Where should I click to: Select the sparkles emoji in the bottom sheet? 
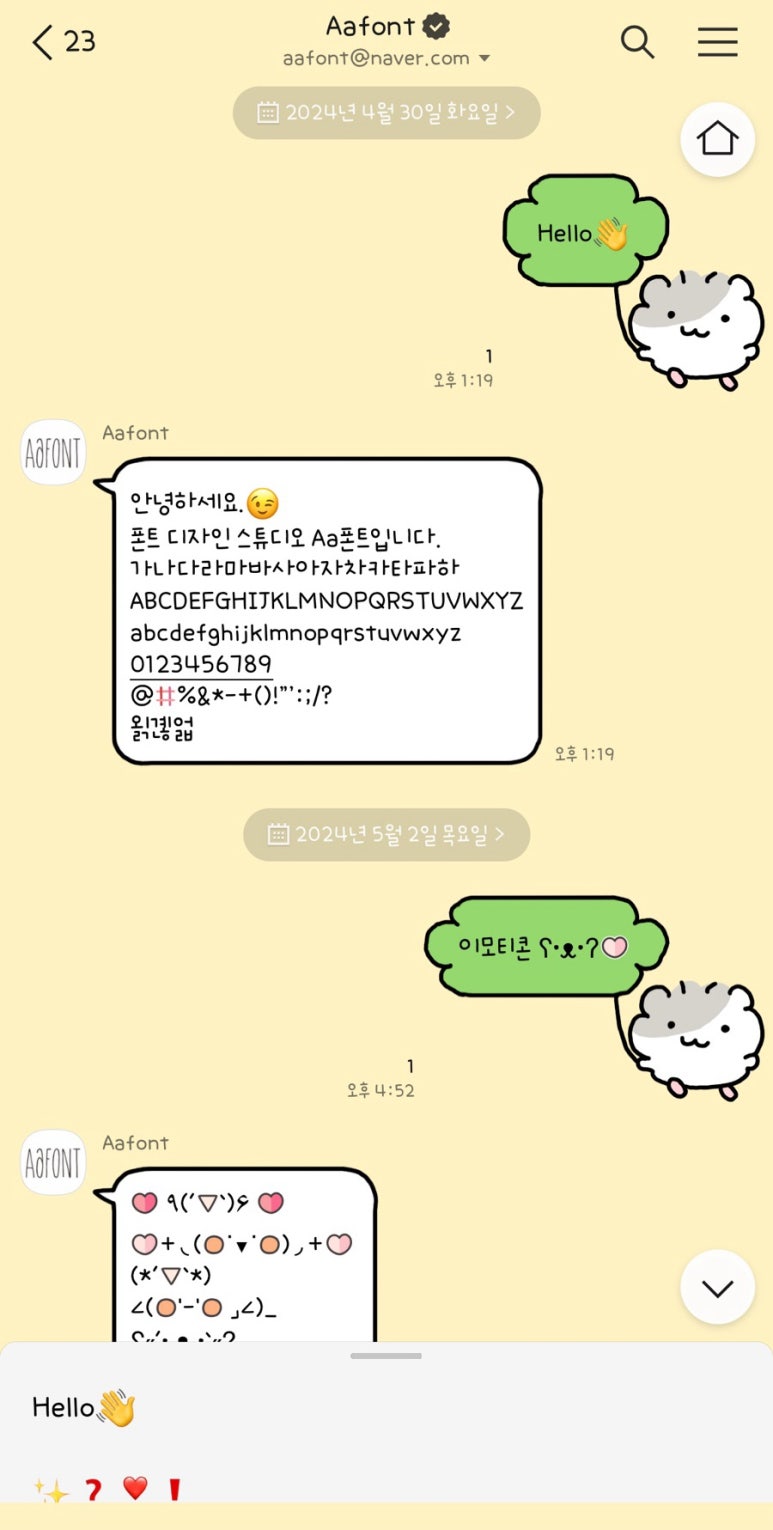click(51, 1490)
